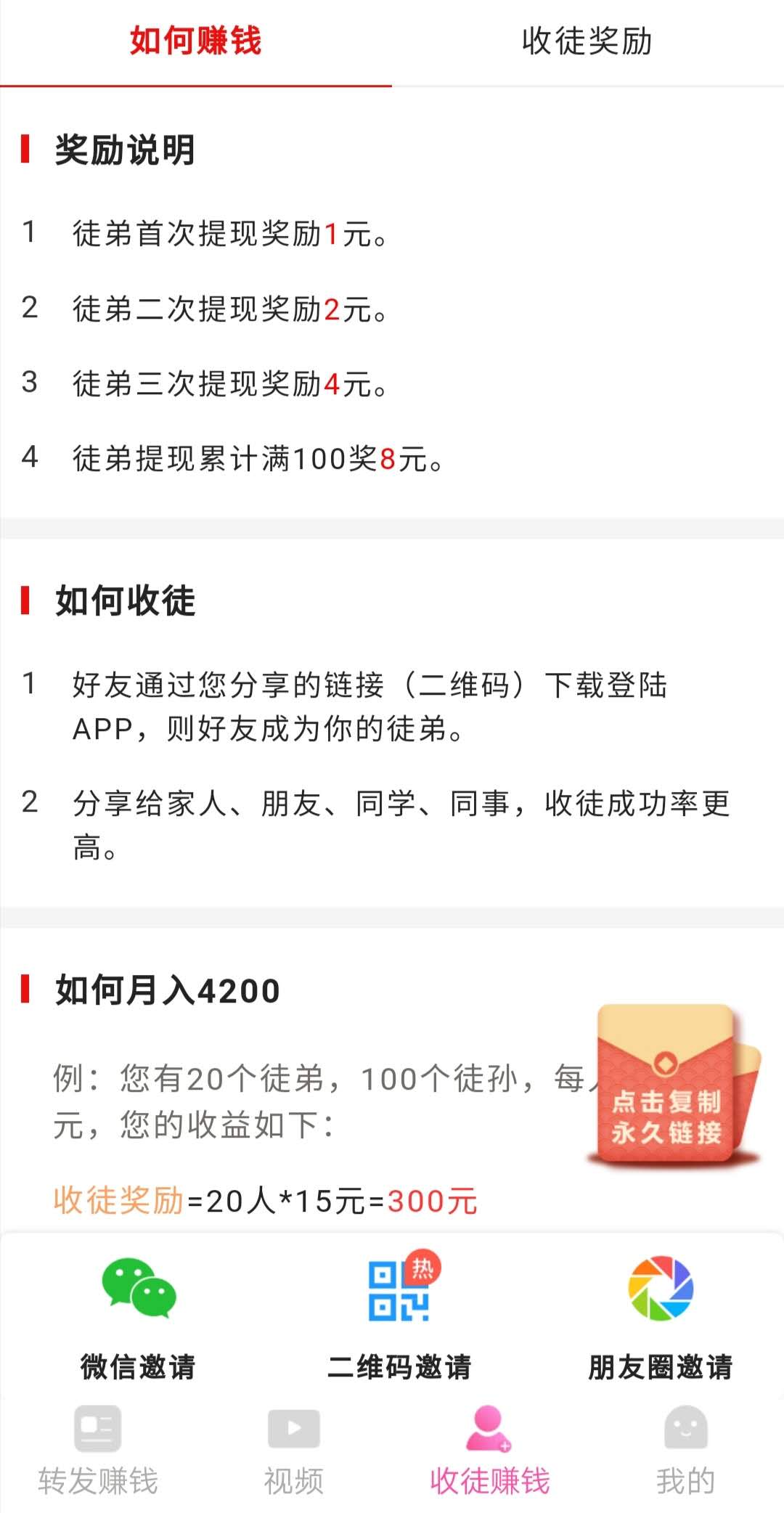The image size is (784, 1513).
Task: Open the 视频 tab
Action: (x=294, y=1452)
